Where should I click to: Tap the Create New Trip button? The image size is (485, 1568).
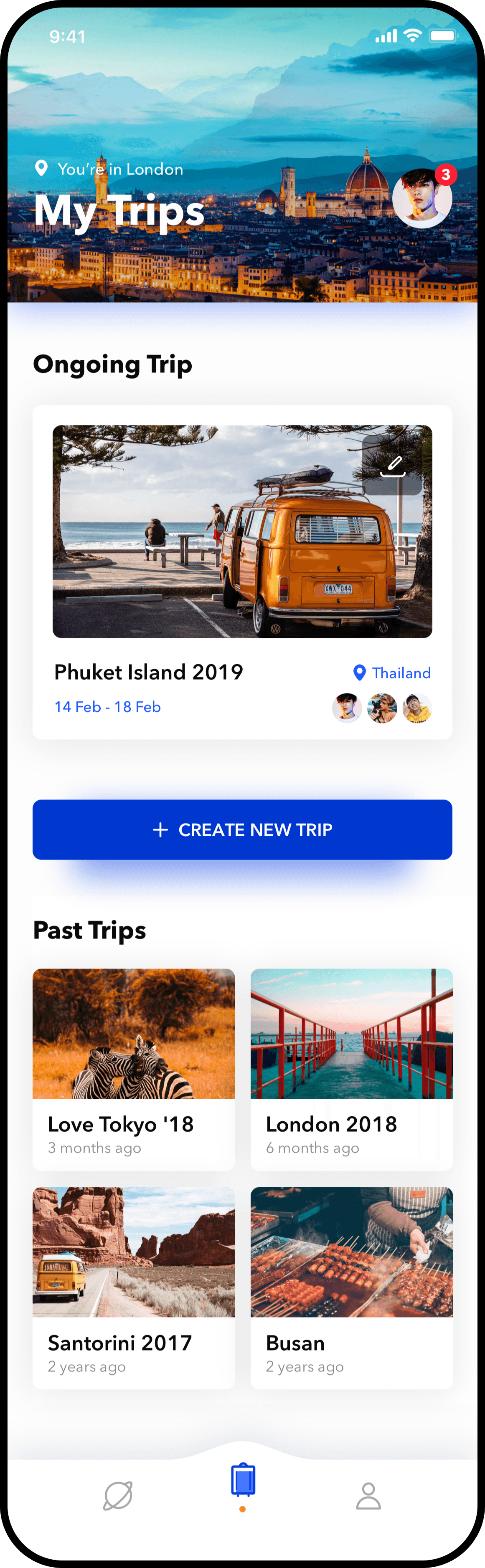click(242, 829)
